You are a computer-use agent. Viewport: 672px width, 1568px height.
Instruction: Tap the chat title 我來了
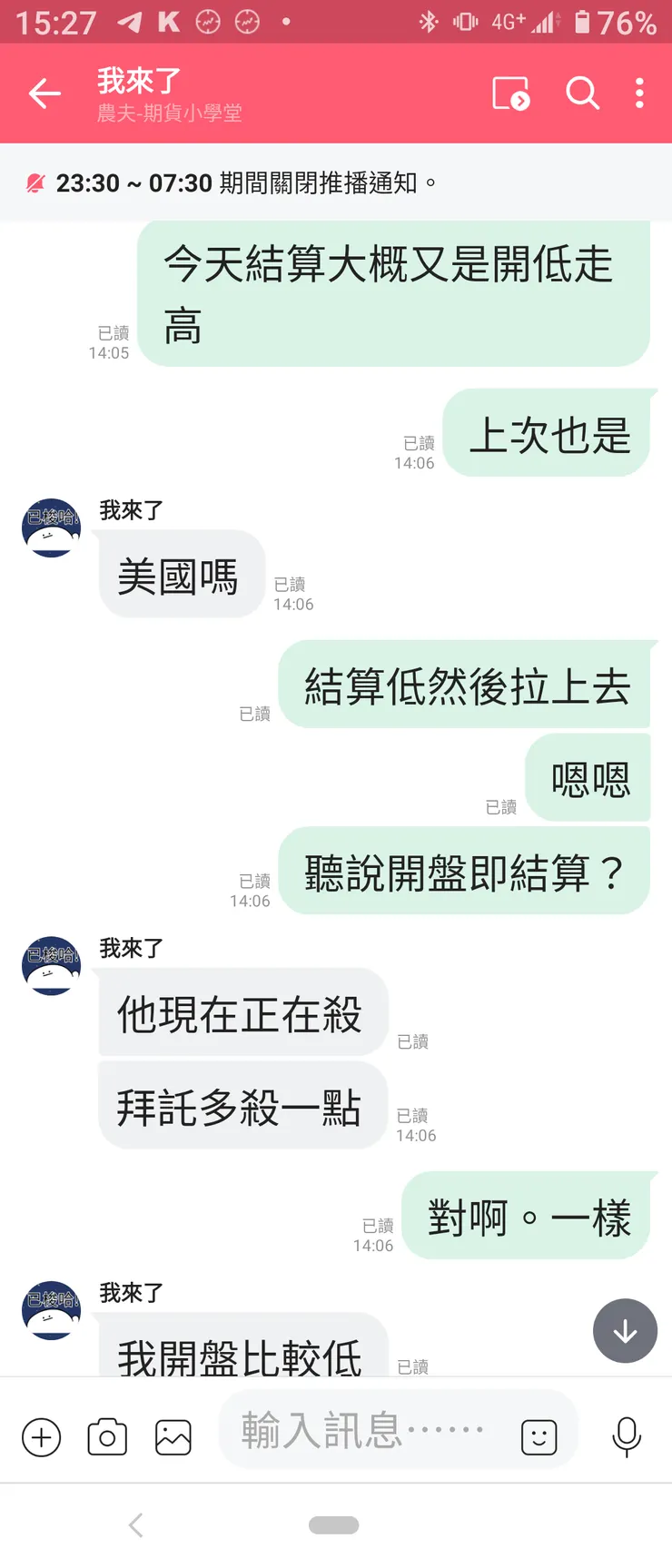pyautogui.click(x=136, y=80)
